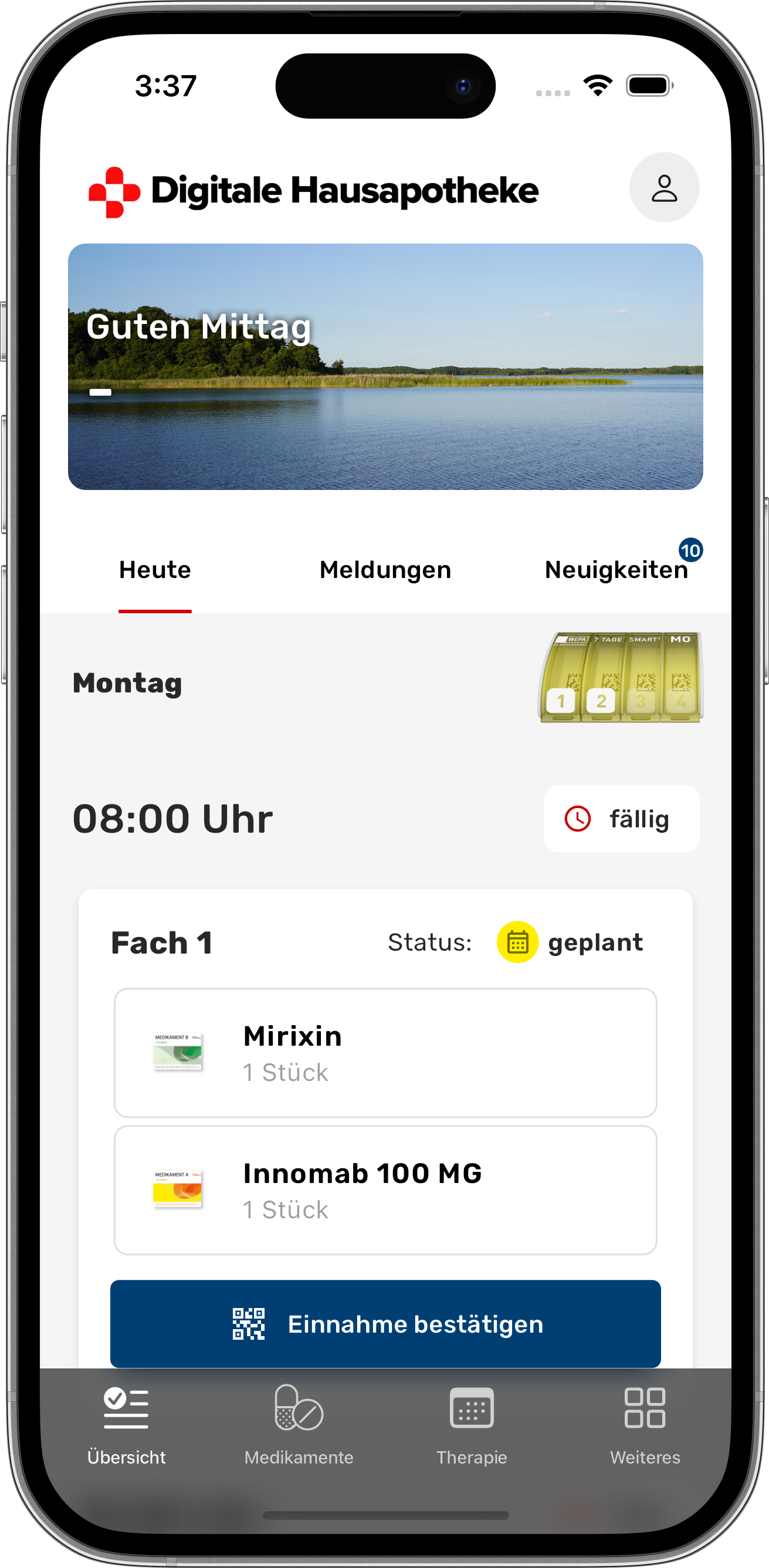Screen dimensions: 769x1568
Task: Select the Heute tab
Action: [x=155, y=570]
